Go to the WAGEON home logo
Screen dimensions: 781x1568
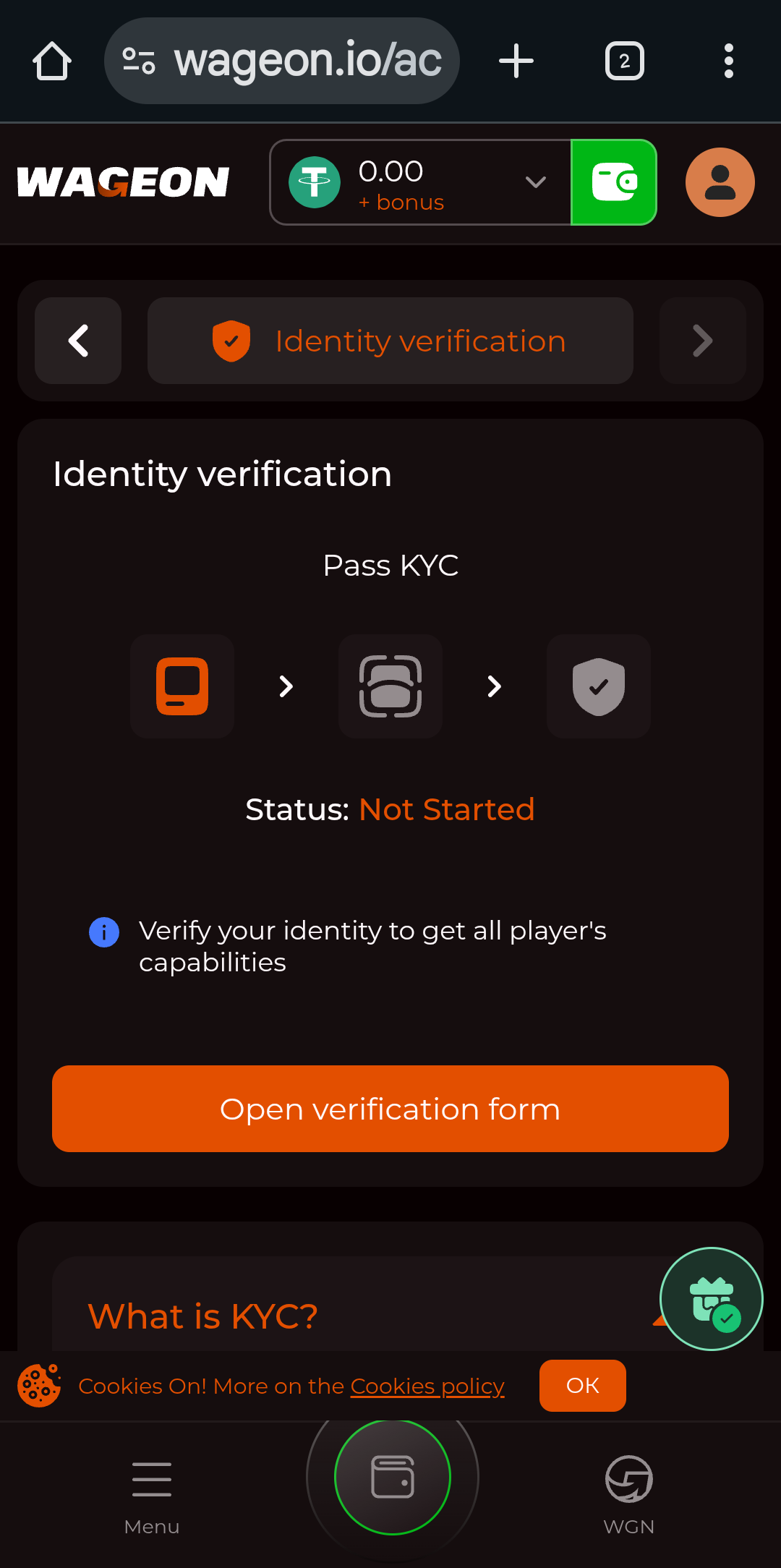point(123,182)
